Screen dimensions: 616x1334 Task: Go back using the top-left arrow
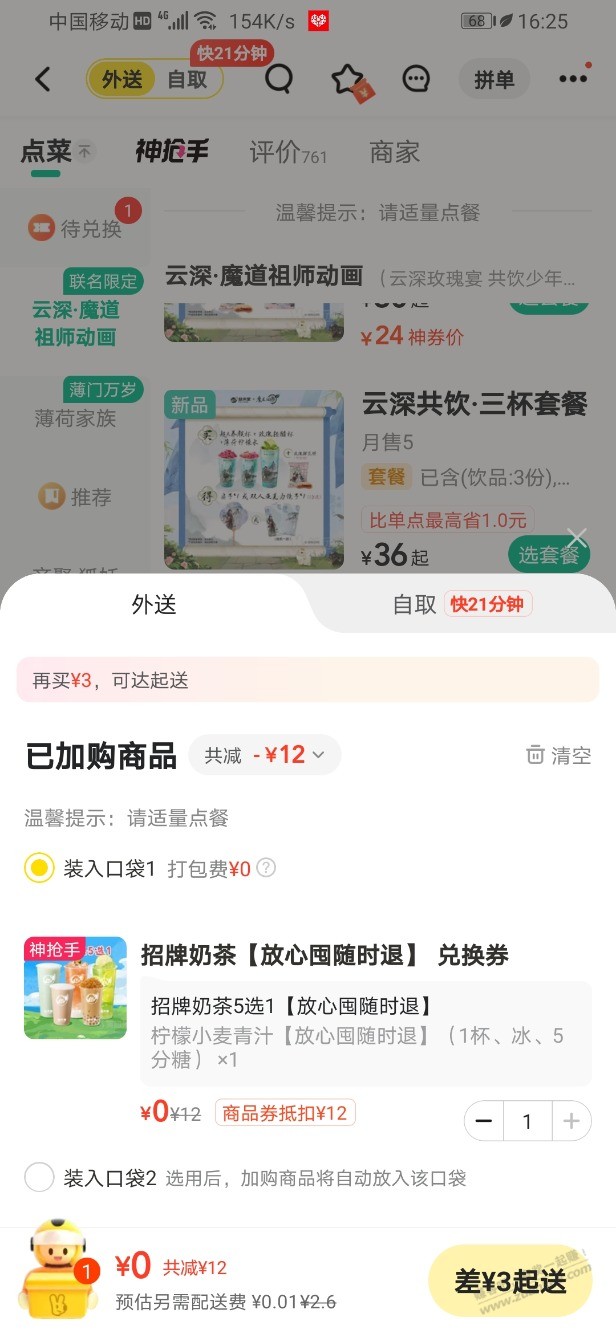tap(42, 80)
